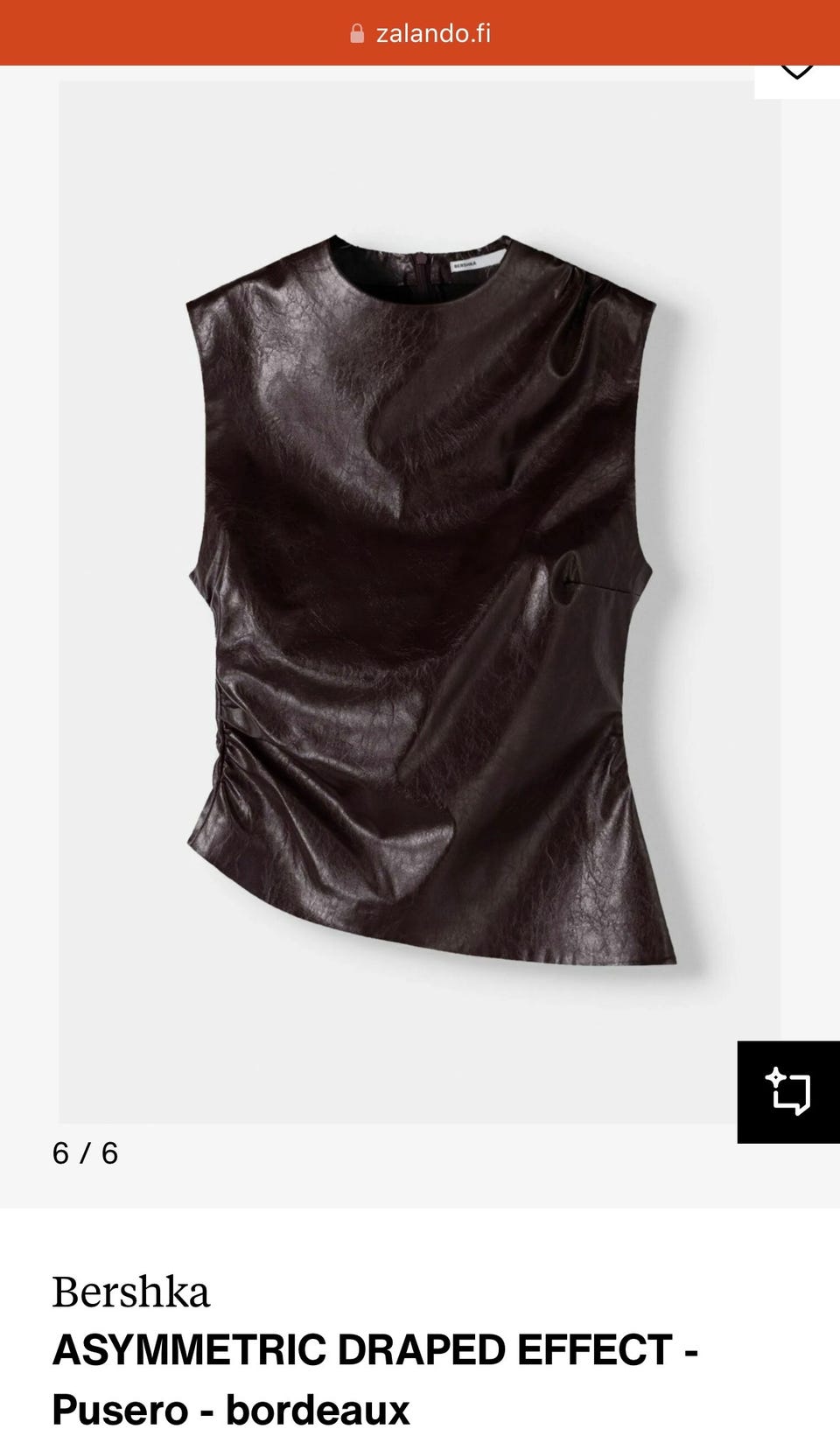Open the similar items finder button

tap(788, 1091)
